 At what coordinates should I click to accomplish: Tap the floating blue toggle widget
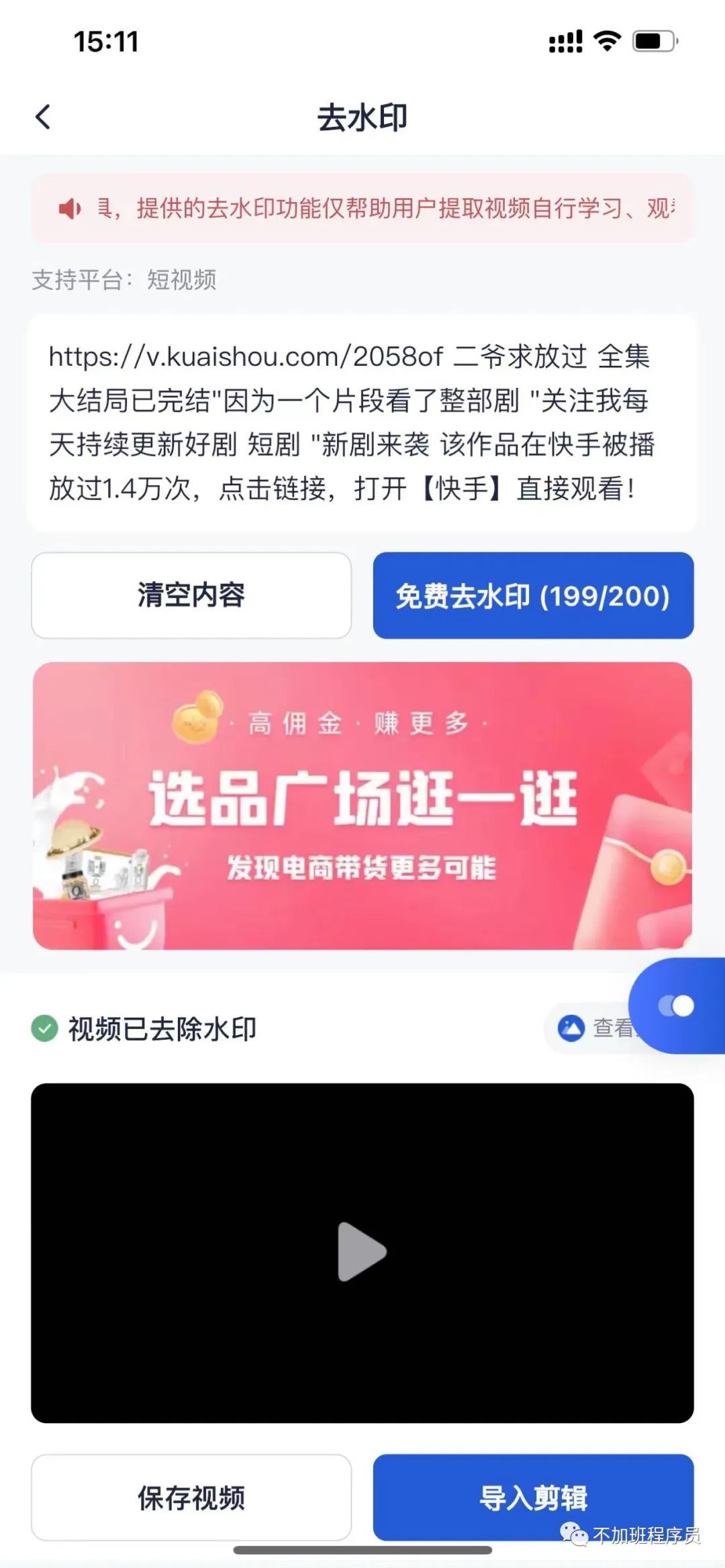pyautogui.click(x=677, y=1006)
